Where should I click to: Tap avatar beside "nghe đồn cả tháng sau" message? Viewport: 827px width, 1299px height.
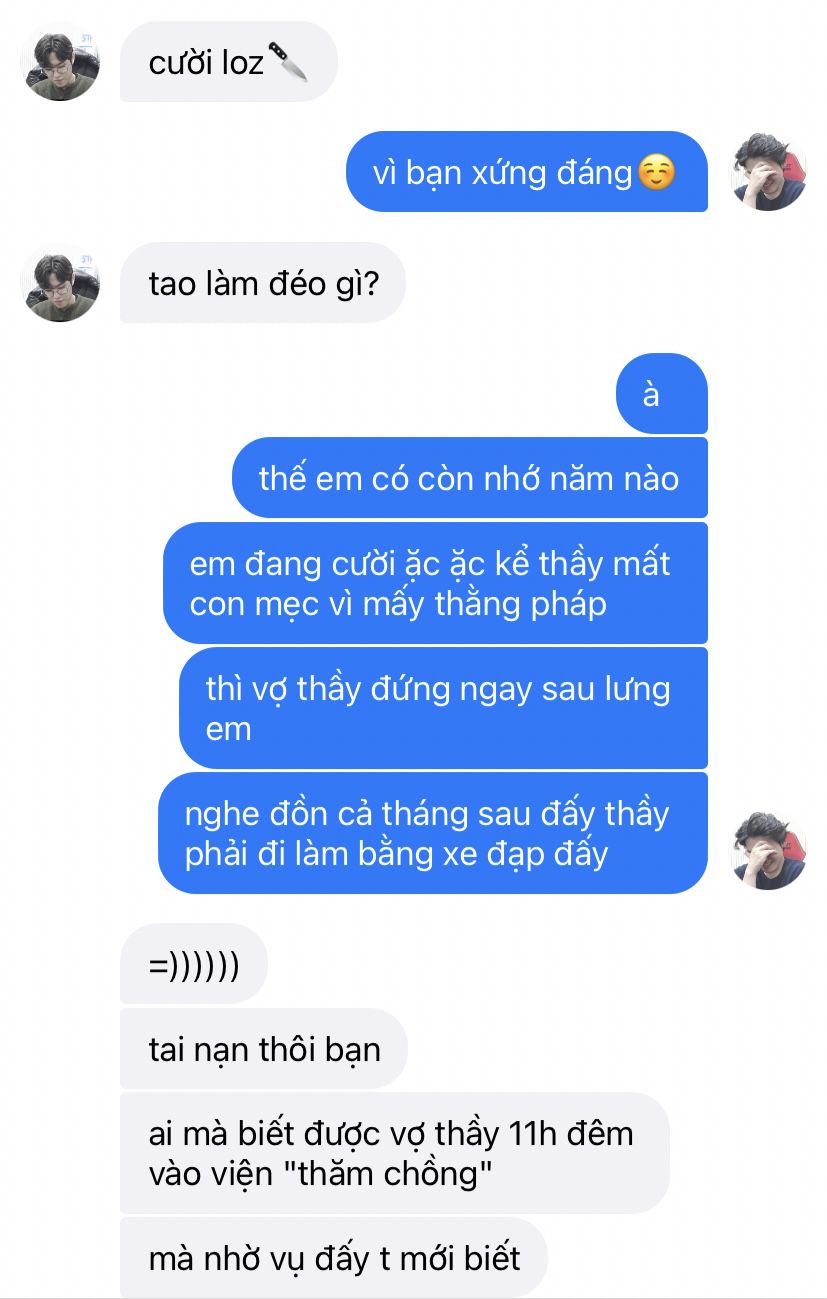[x=768, y=850]
